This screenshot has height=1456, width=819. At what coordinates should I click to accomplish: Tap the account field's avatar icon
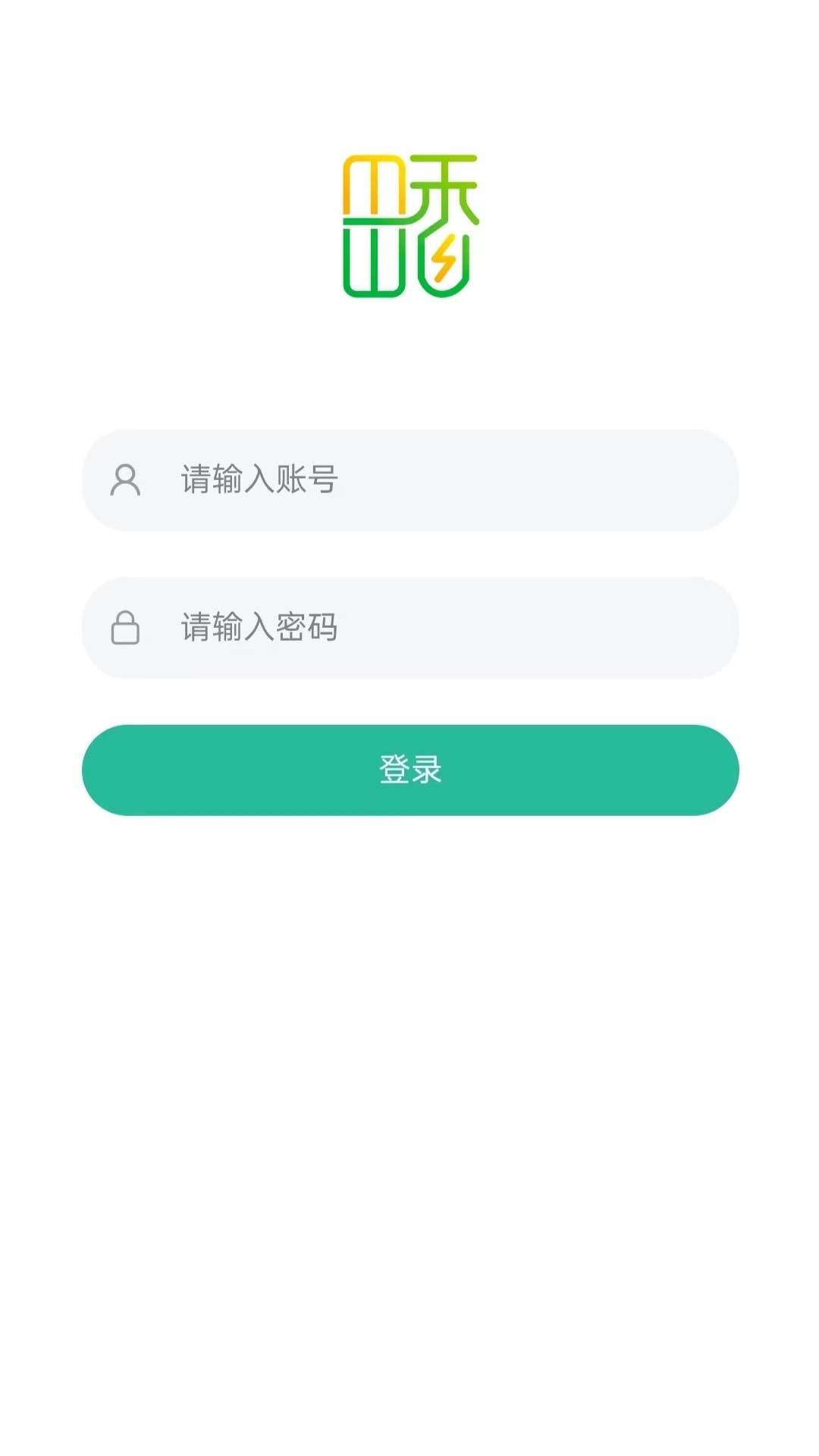click(126, 480)
